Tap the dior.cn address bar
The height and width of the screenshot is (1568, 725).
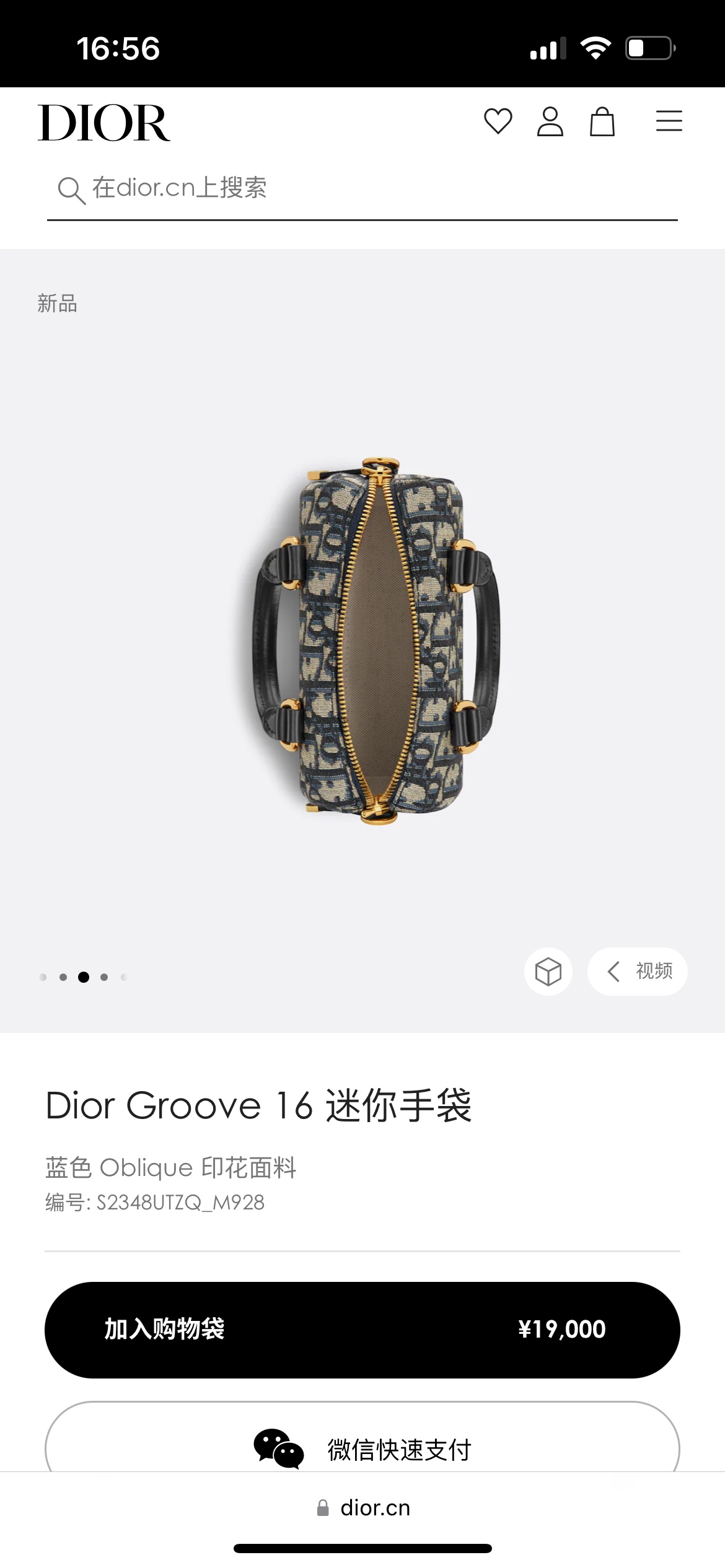tap(363, 1507)
